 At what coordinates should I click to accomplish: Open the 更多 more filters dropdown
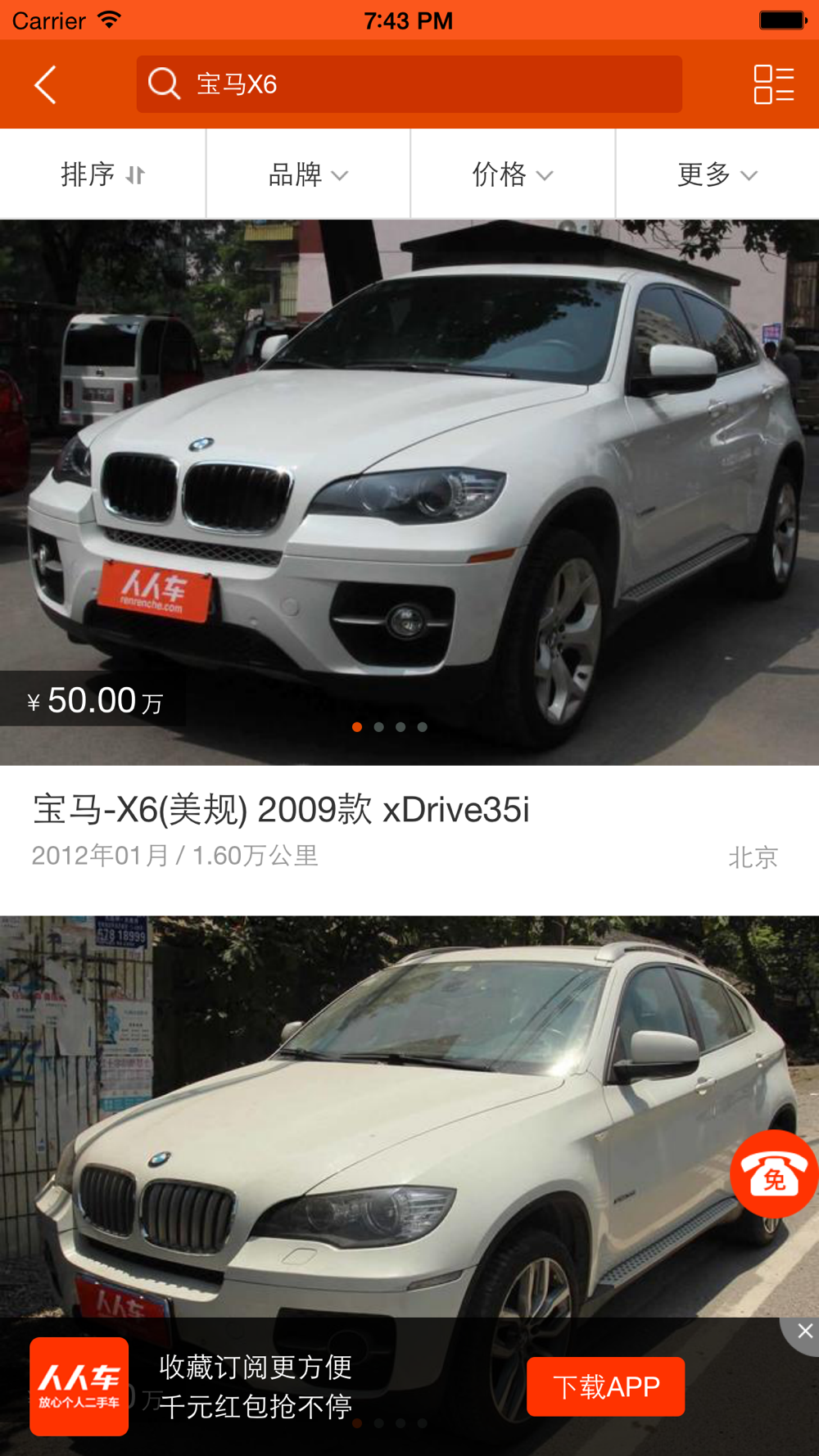click(x=716, y=174)
